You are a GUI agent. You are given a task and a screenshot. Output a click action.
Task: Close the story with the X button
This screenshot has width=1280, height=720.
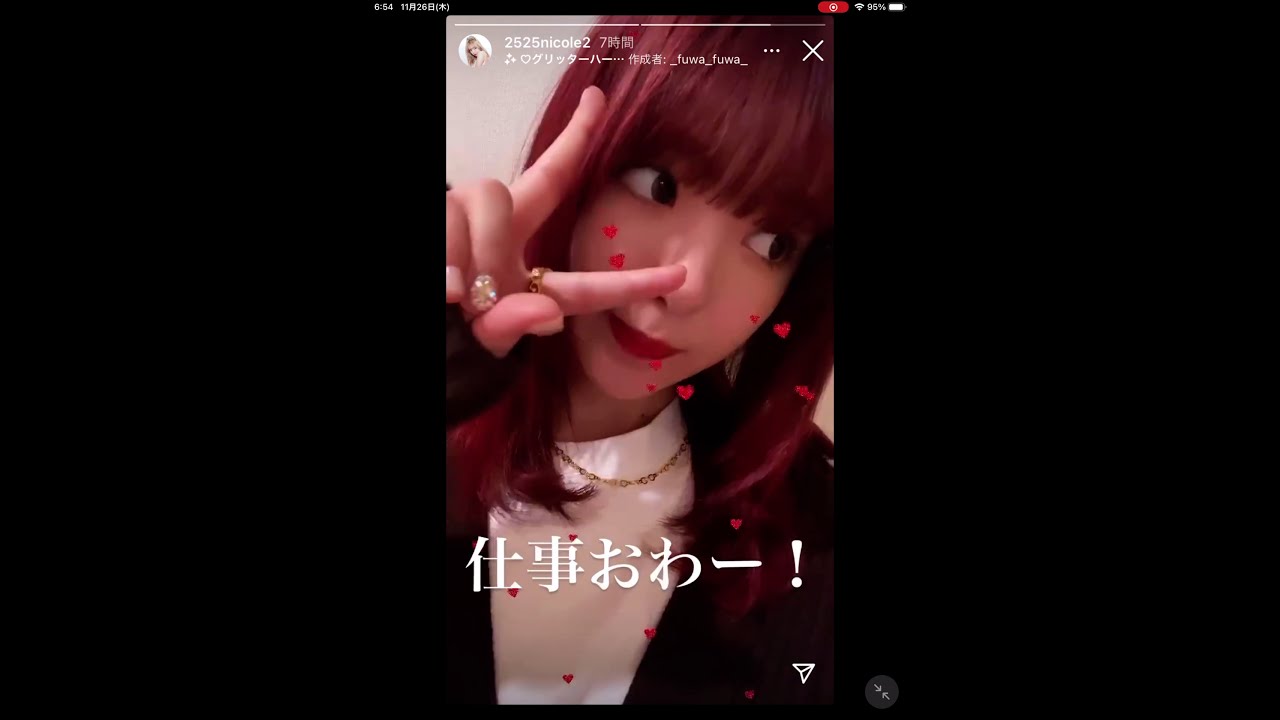point(813,51)
